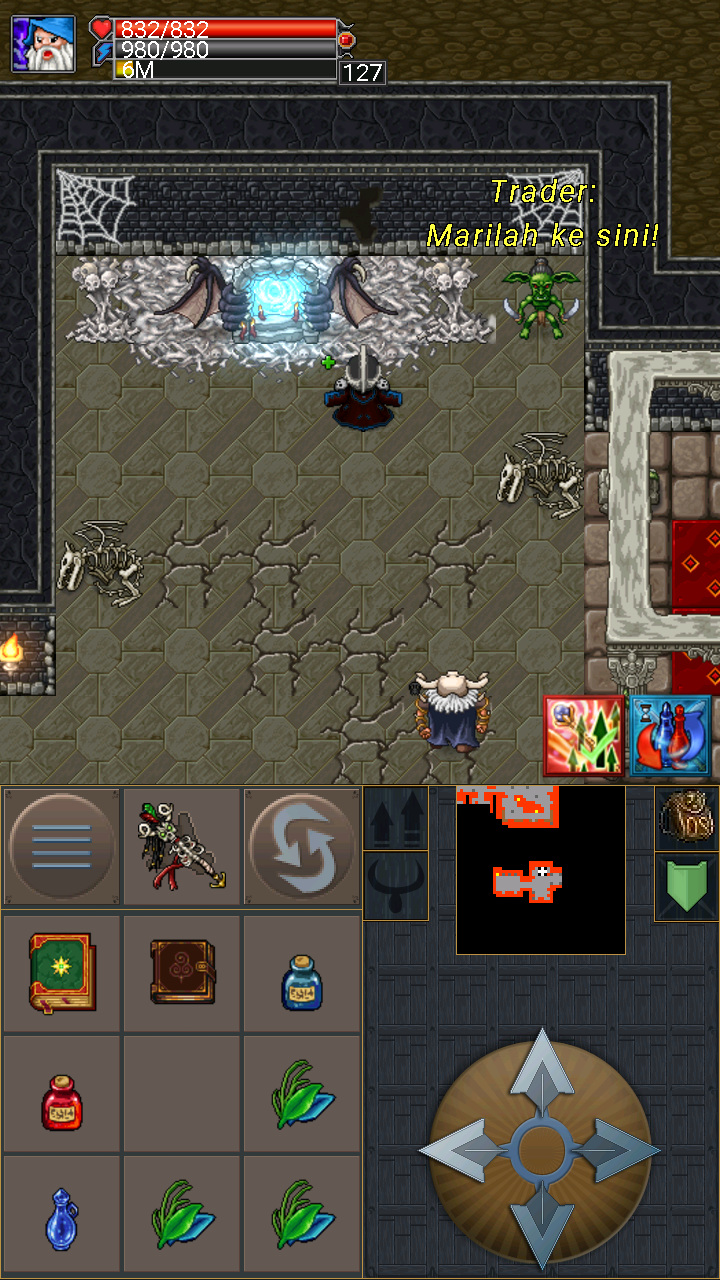Tap the round swap arrows button
Screen dimensions: 720x1280
(302, 848)
